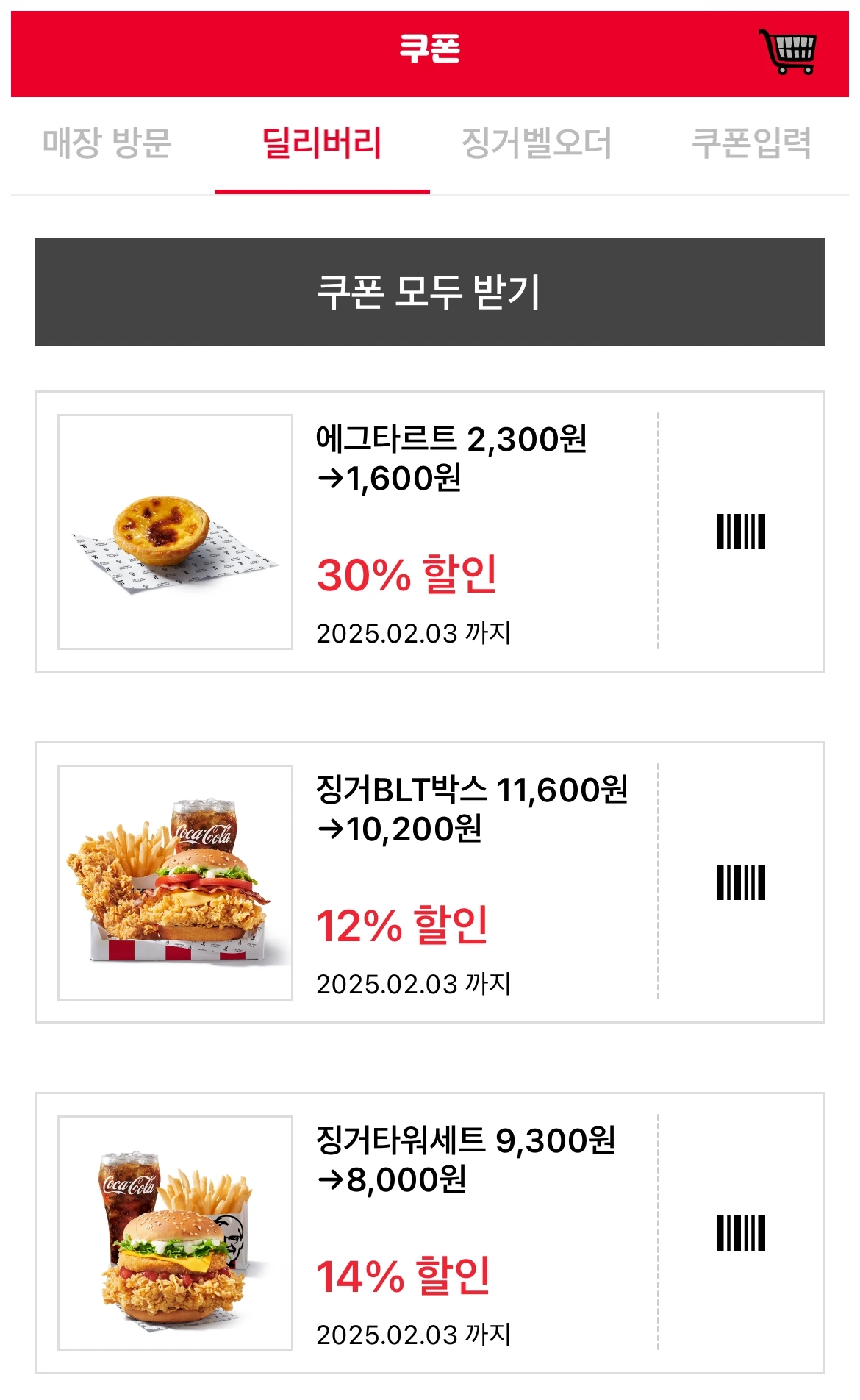Screen dimensions: 860x1400
Task: Tap 쿠폰 모두 받기 button
Action: tap(430, 292)
